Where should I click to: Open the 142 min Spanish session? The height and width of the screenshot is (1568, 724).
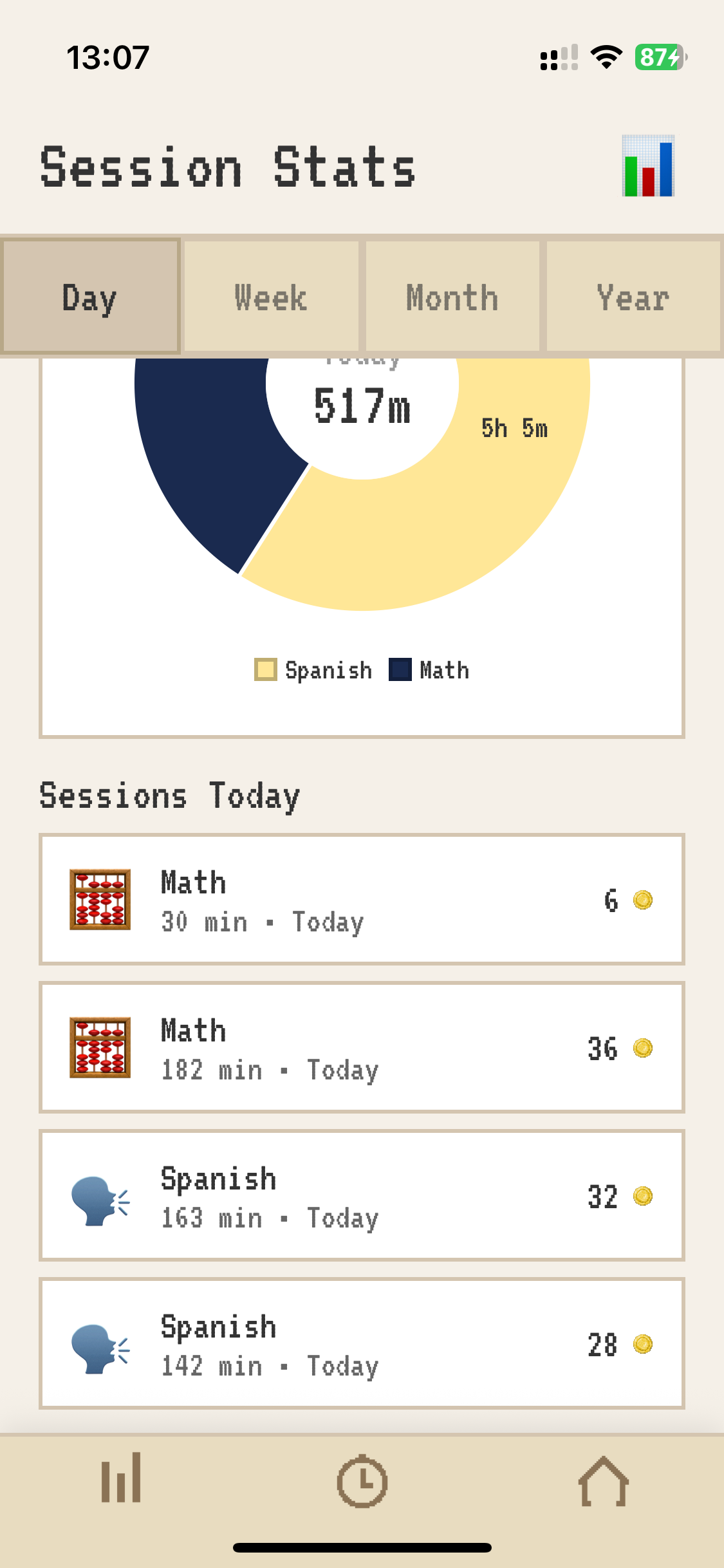click(x=362, y=1343)
